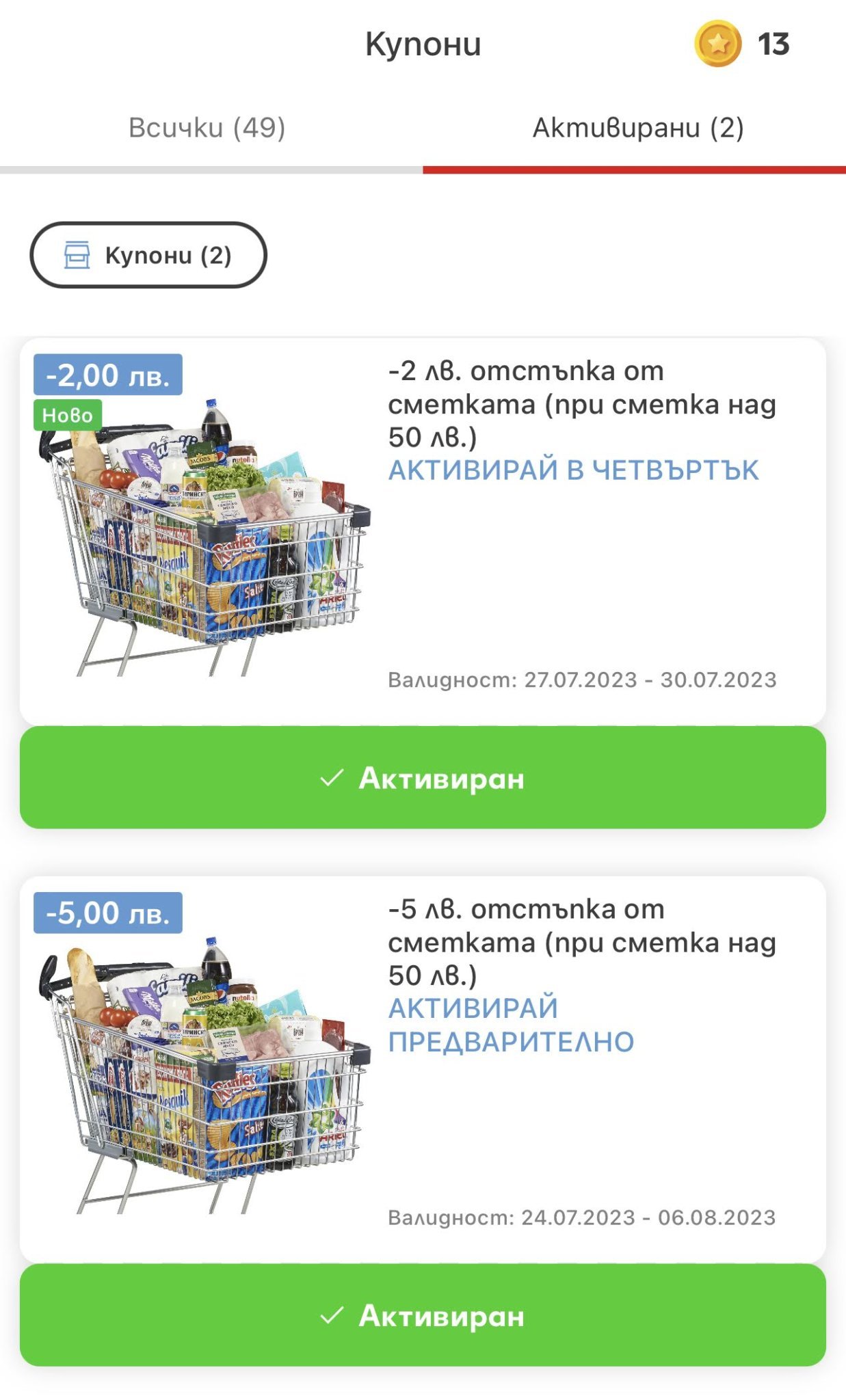Tap Активиран under the -5 лв. coupon
The width and height of the screenshot is (846, 1400).
pos(423,1315)
